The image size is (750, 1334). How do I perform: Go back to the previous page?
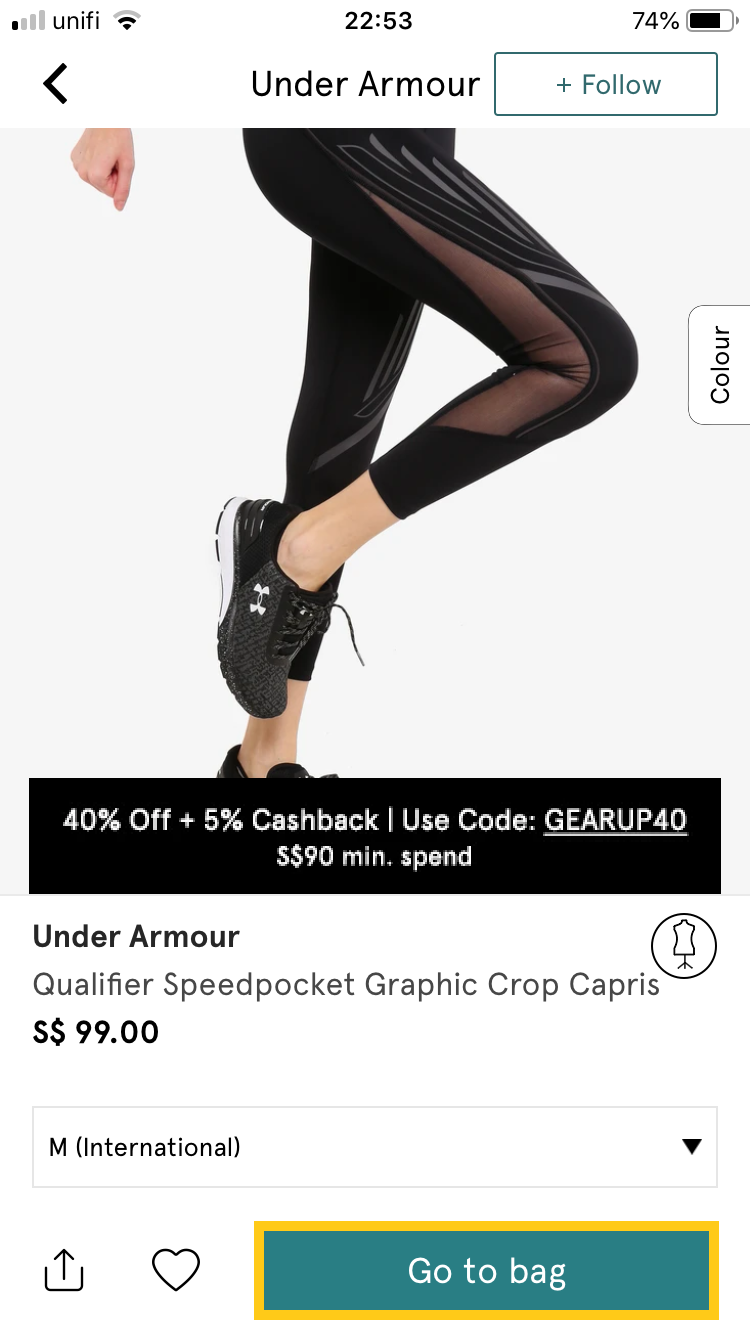pyautogui.click(x=56, y=84)
